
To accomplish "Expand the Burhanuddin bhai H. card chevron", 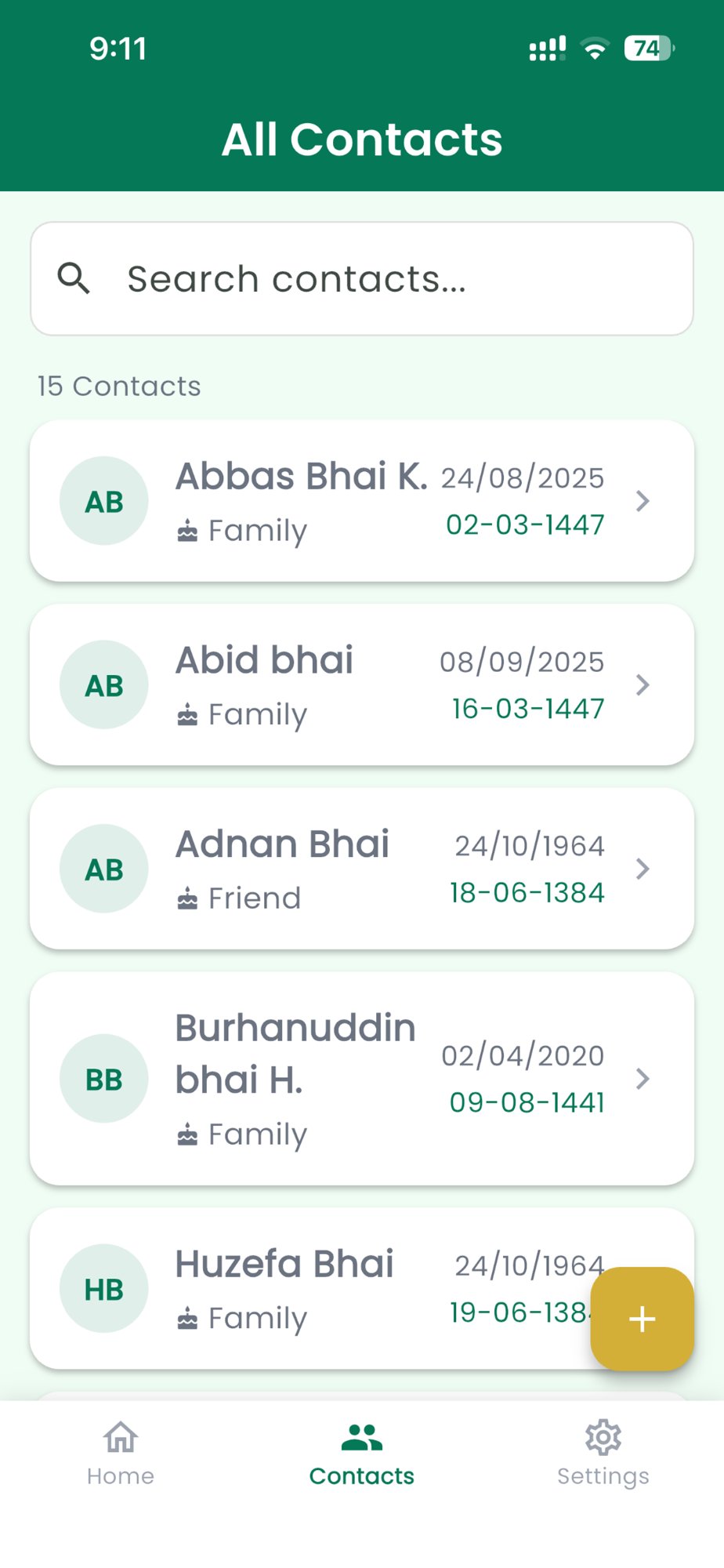I will 643,1078.
